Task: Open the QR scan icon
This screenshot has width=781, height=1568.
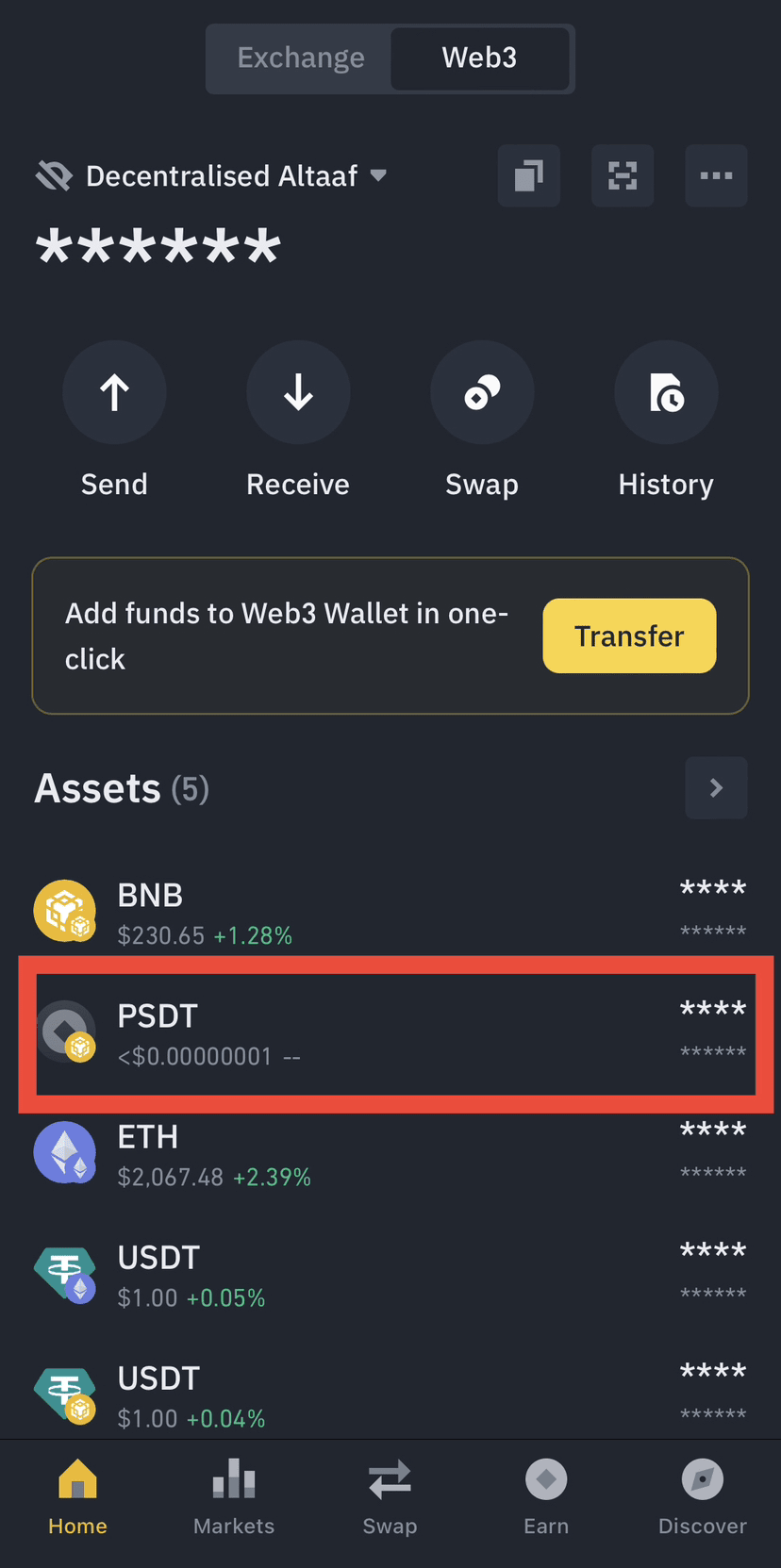Action: tap(622, 175)
